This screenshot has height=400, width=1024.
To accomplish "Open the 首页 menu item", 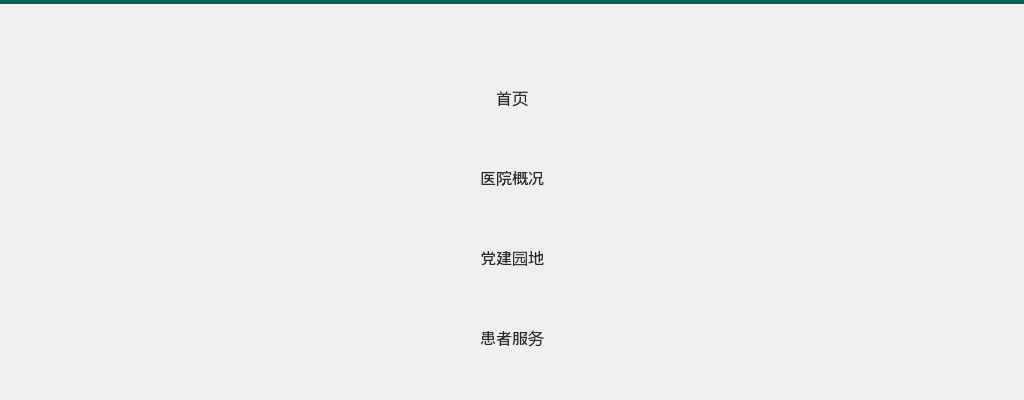I will click(x=512, y=99).
